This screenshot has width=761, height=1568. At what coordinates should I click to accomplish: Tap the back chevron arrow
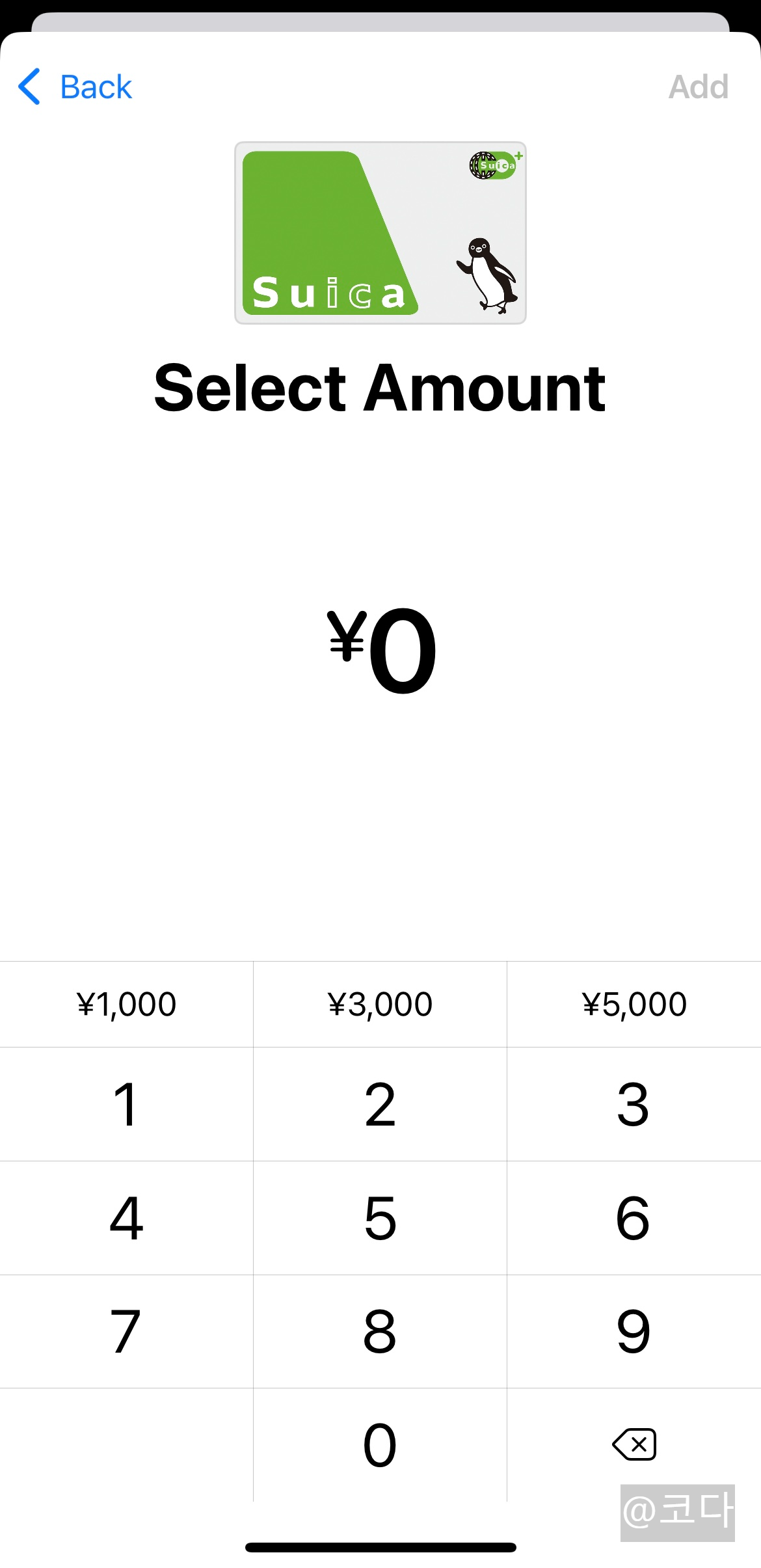(29, 87)
